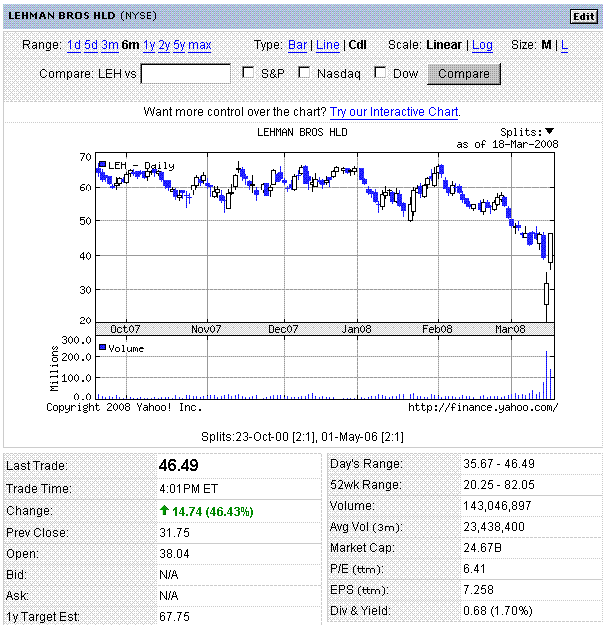The width and height of the screenshot is (605, 625).
Task: Tap the Edit button
Action: (x=582, y=16)
